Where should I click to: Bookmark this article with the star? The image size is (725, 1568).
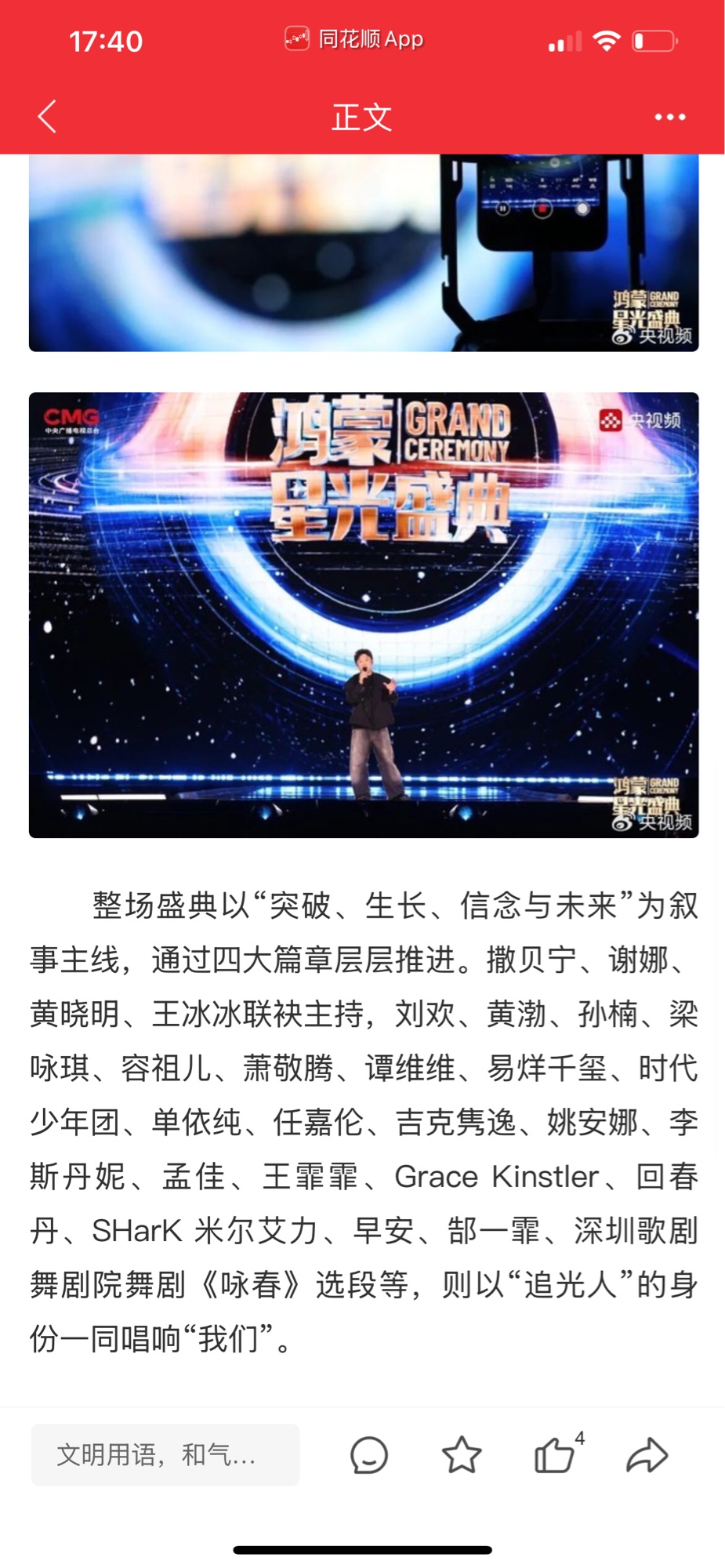[x=462, y=1456]
